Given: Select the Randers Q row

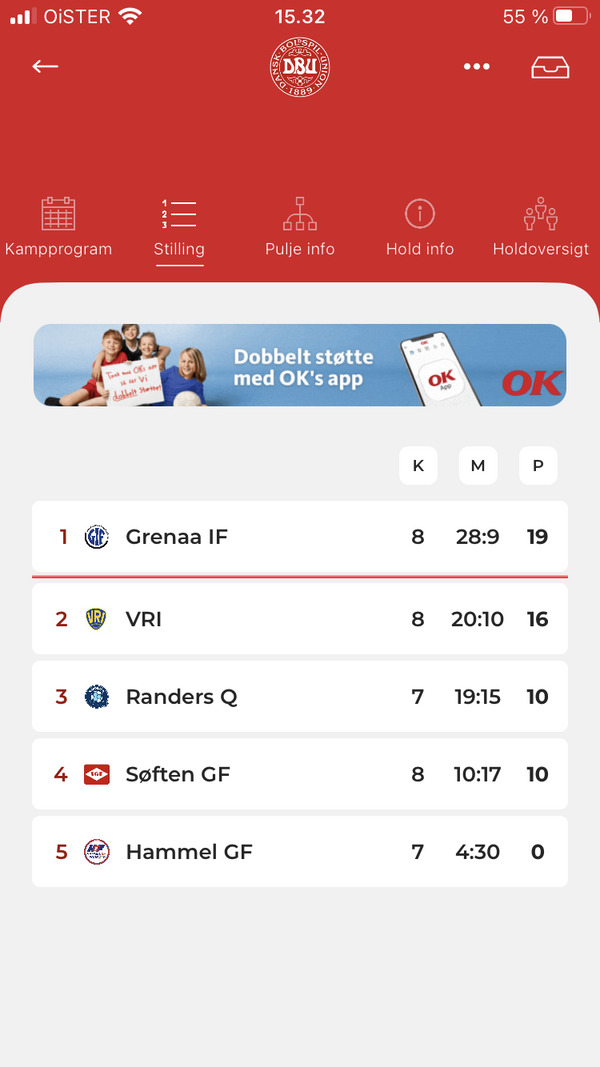Looking at the screenshot, I should pos(300,696).
